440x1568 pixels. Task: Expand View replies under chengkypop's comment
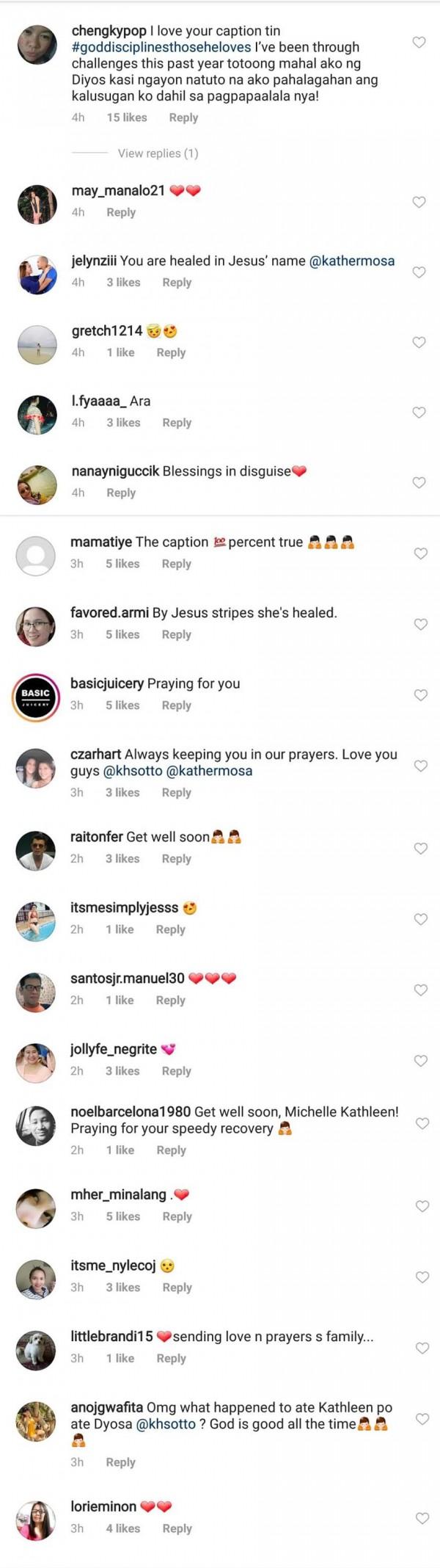[158, 153]
